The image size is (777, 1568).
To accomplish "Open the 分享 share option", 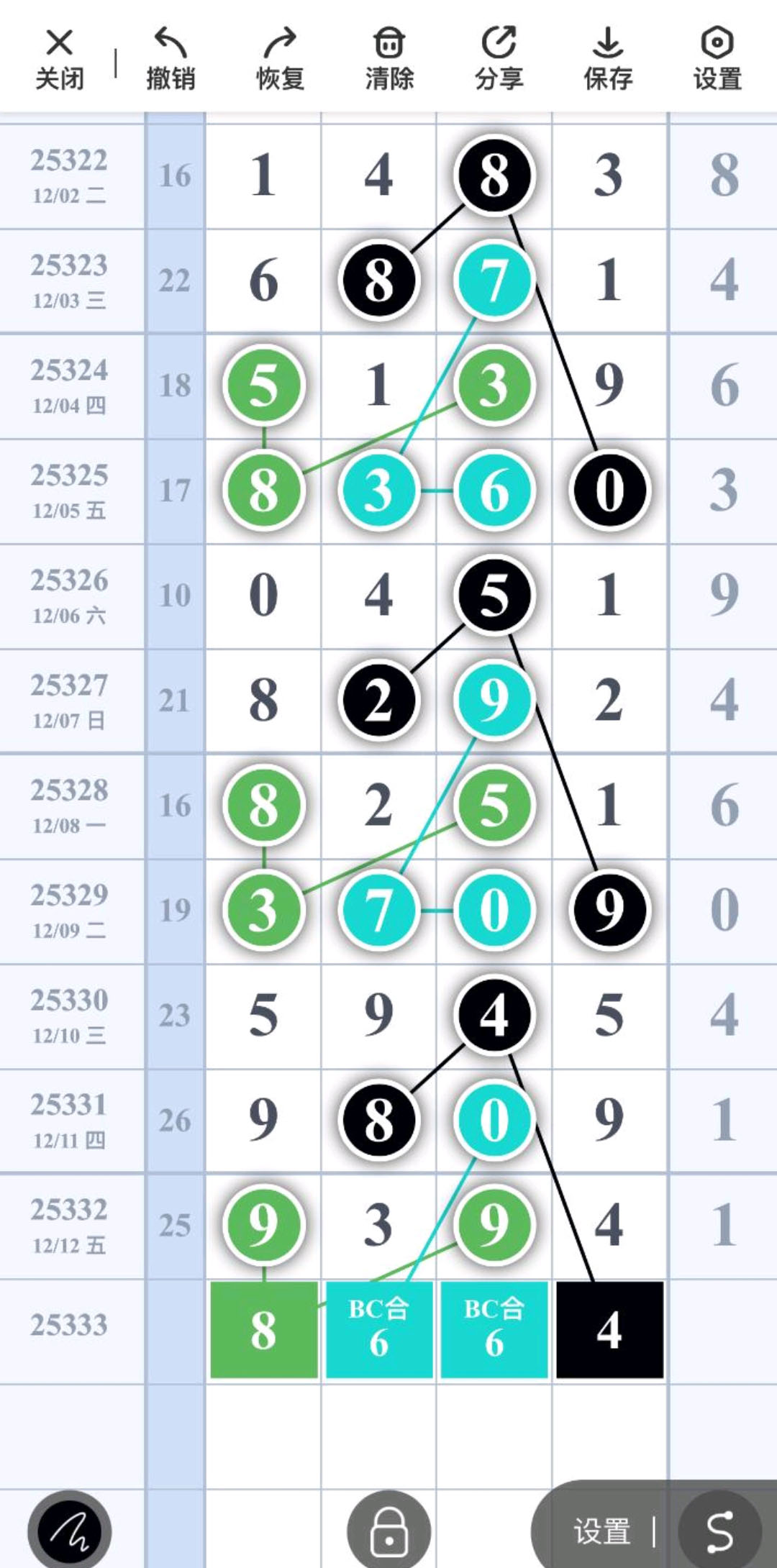I will [499, 58].
